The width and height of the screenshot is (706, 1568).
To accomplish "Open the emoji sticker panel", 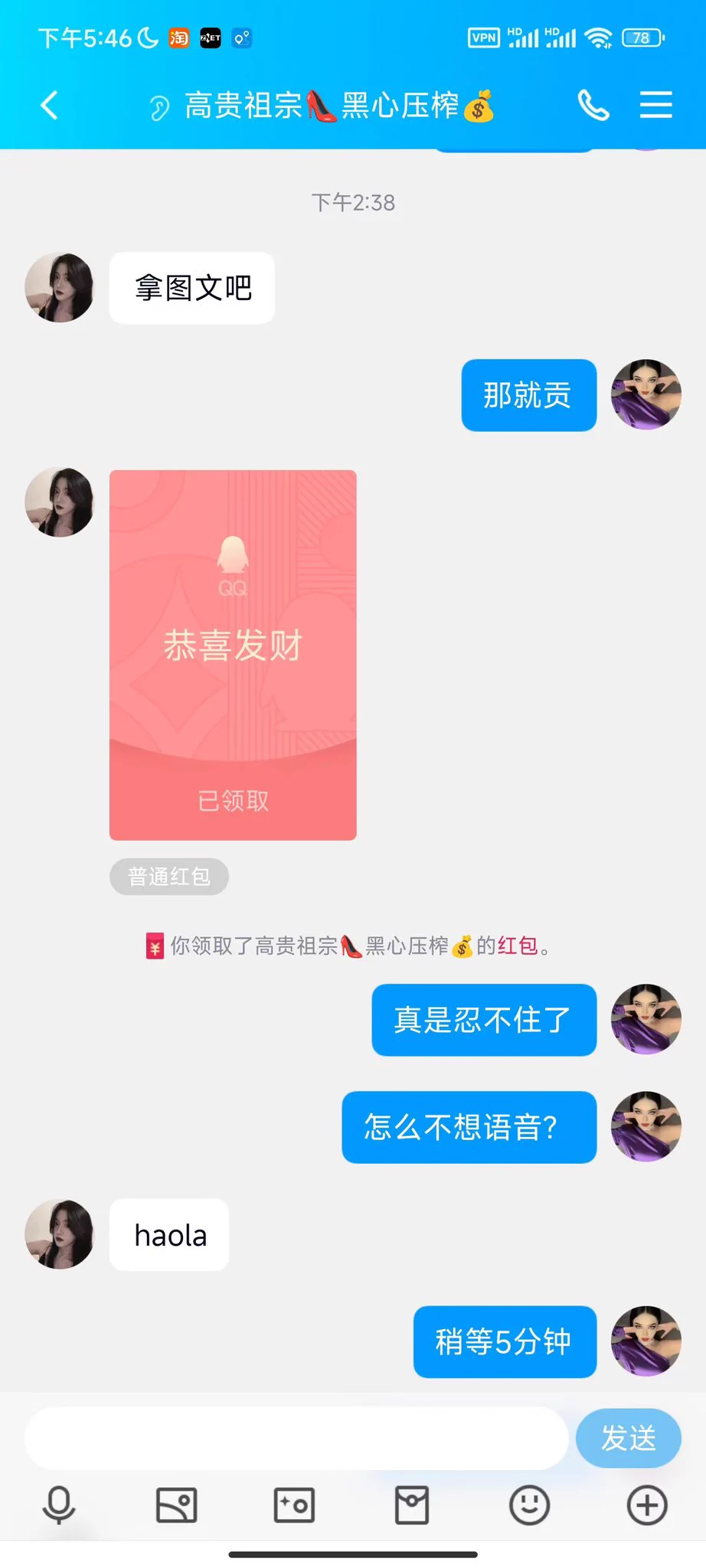I will click(529, 1505).
